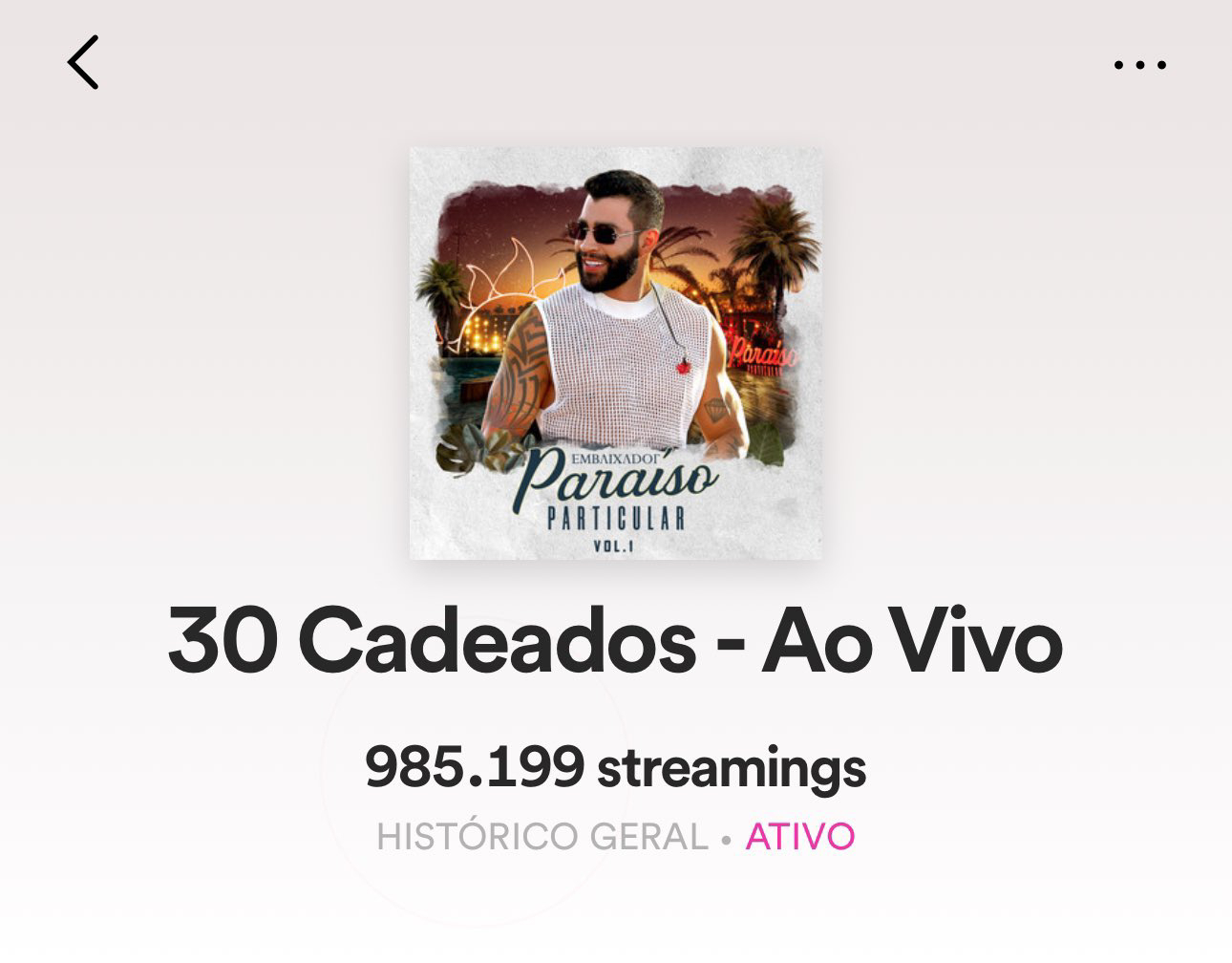Open the three-dot overflow menu
Image resolution: width=1232 pixels, height=963 pixels.
pyautogui.click(x=1139, y=65)
